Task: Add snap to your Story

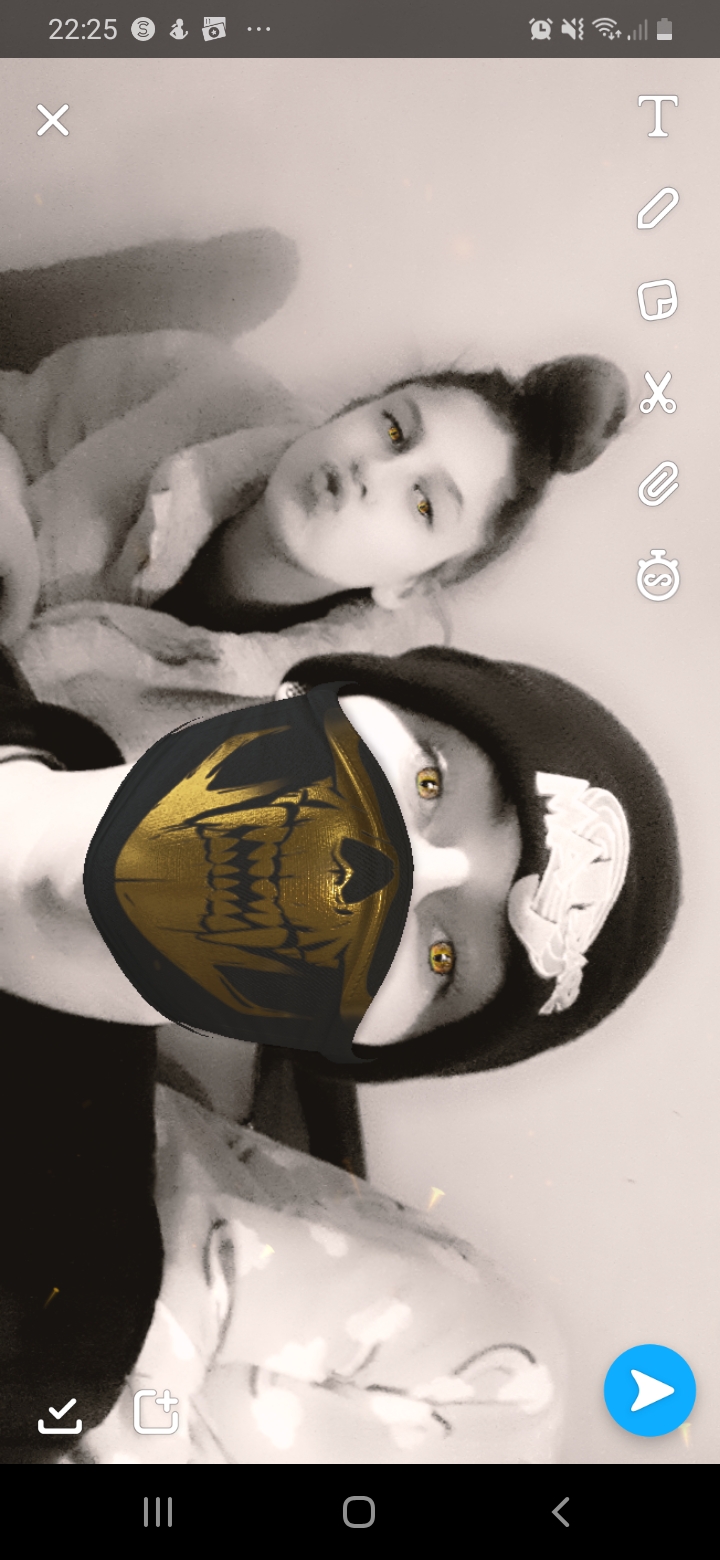Action: tap(156, 1412)
